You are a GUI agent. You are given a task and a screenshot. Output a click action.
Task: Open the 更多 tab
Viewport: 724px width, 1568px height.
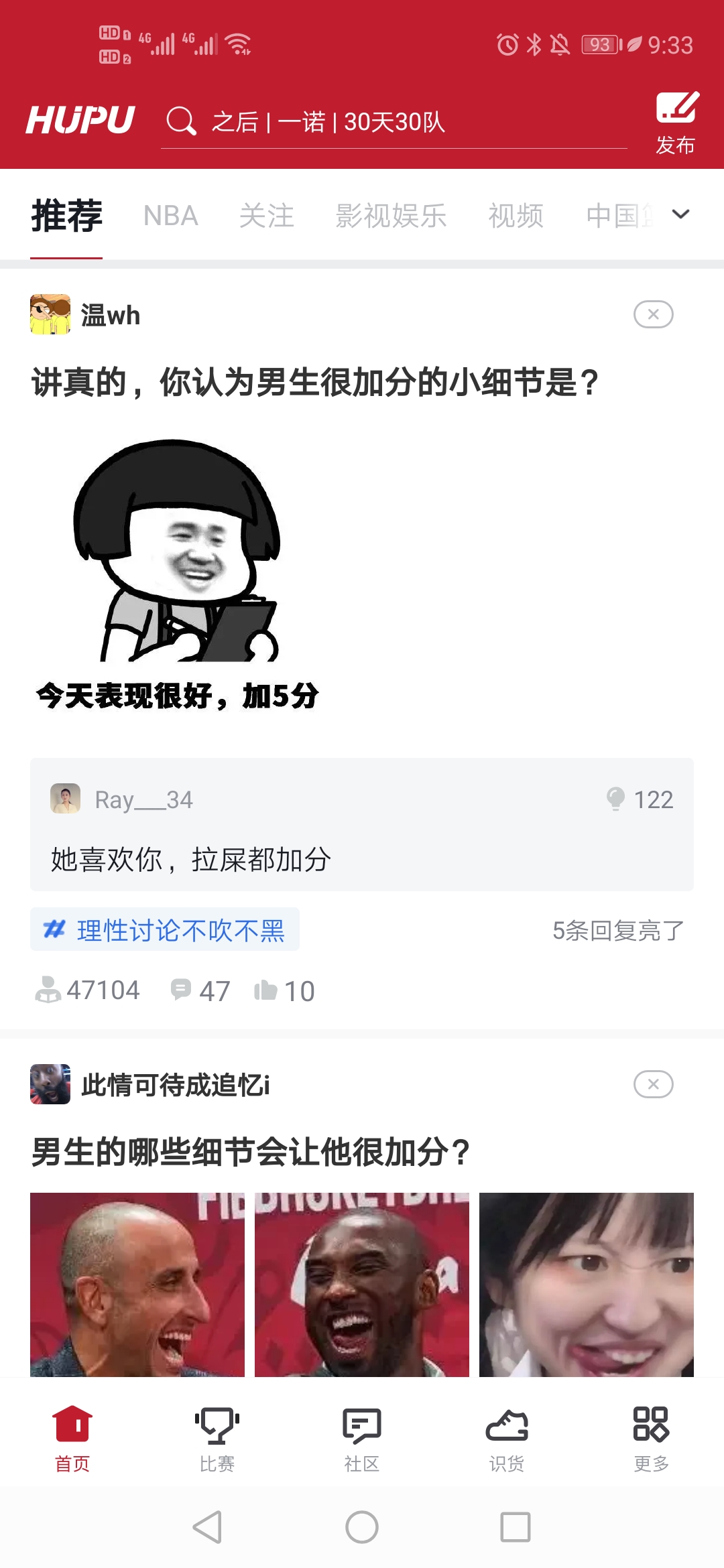(x=652, y=1438)
